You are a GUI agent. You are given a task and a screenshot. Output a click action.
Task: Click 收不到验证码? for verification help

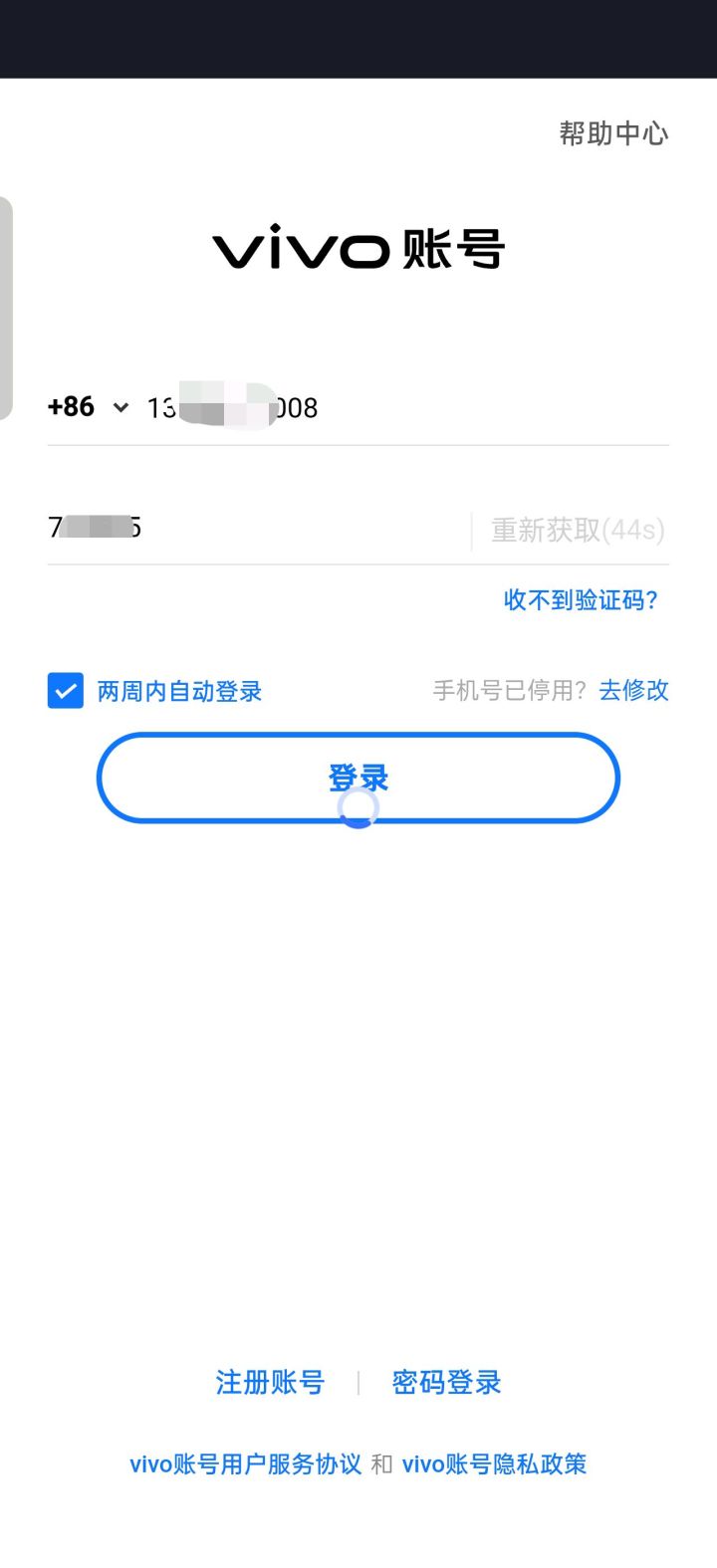pyautogui.click(x=581, y=600)
